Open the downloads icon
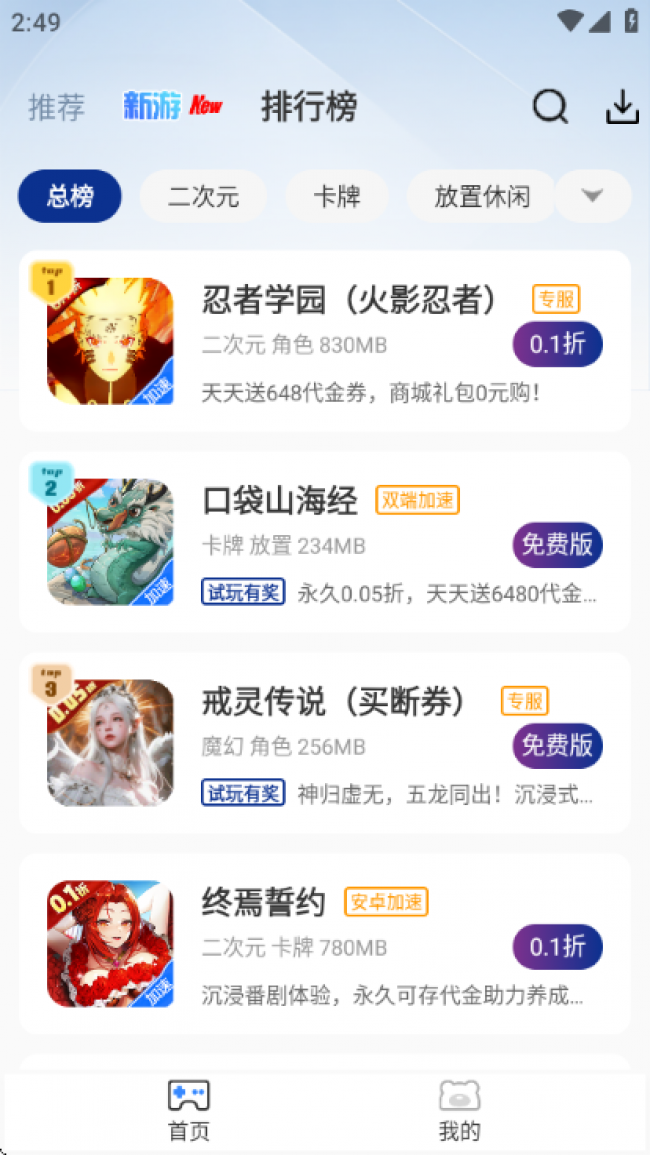The width and height of the screenshot is (650, 1155). (622, 107)
